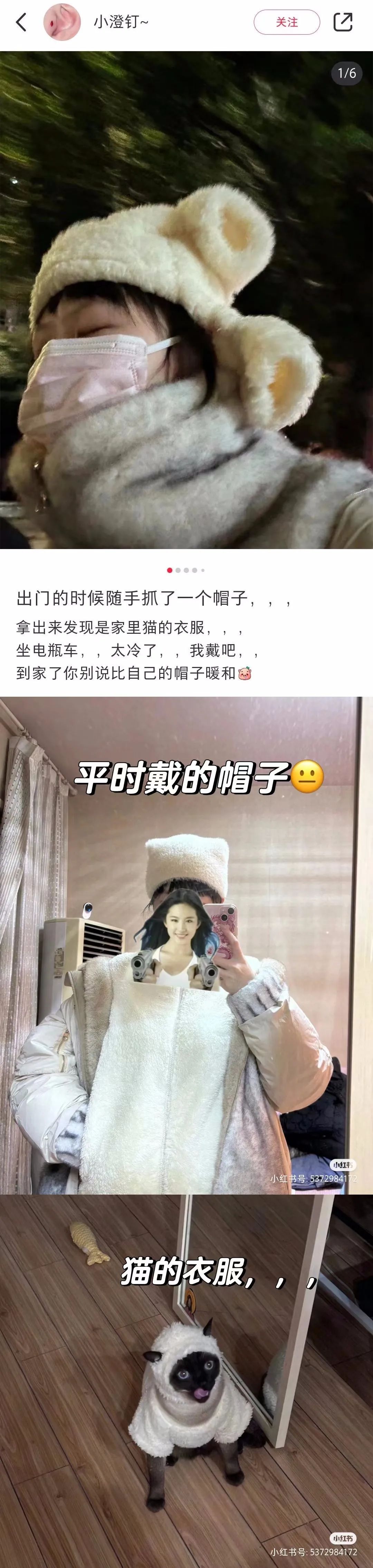Open the first post photo fullscreen
Screen dimensions: 373x1568
coord(186,299)
